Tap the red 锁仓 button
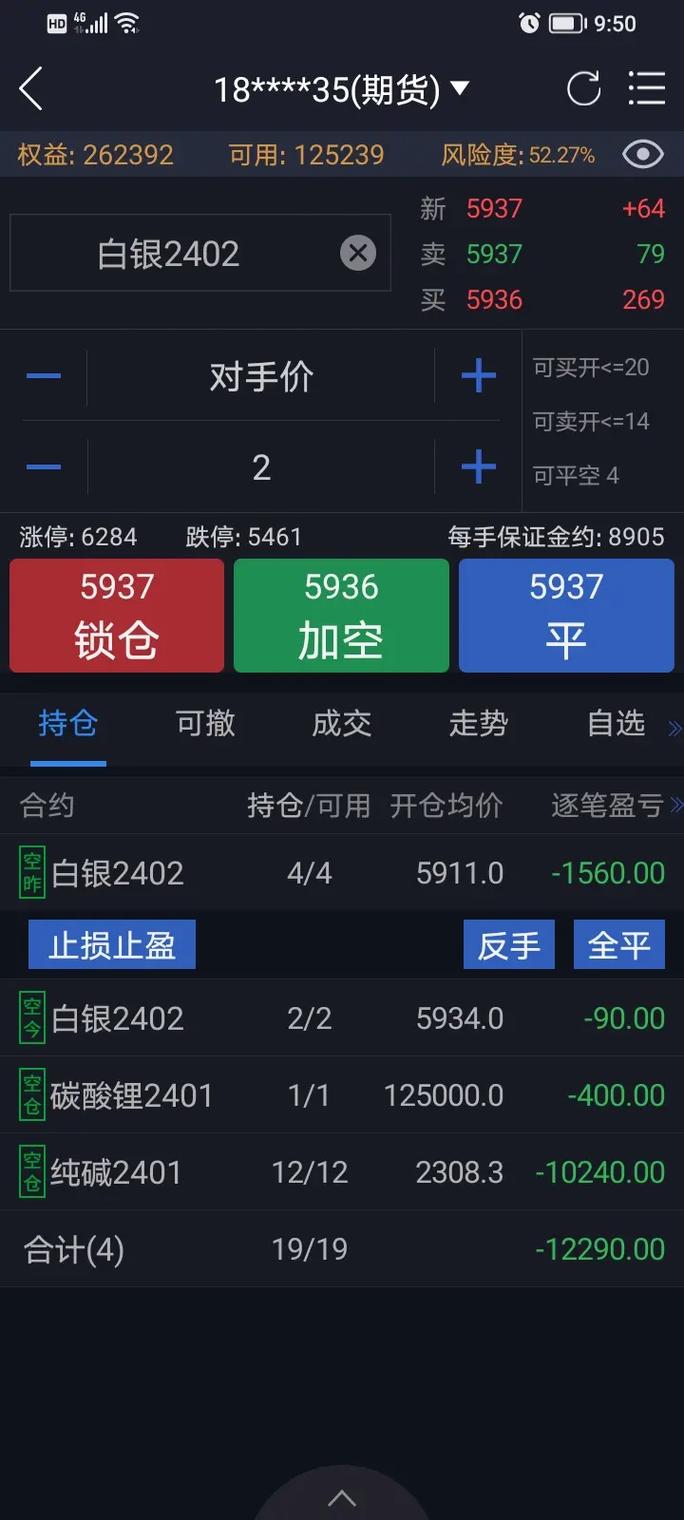This screenshot has height=1520, width=684. [117, 615]
